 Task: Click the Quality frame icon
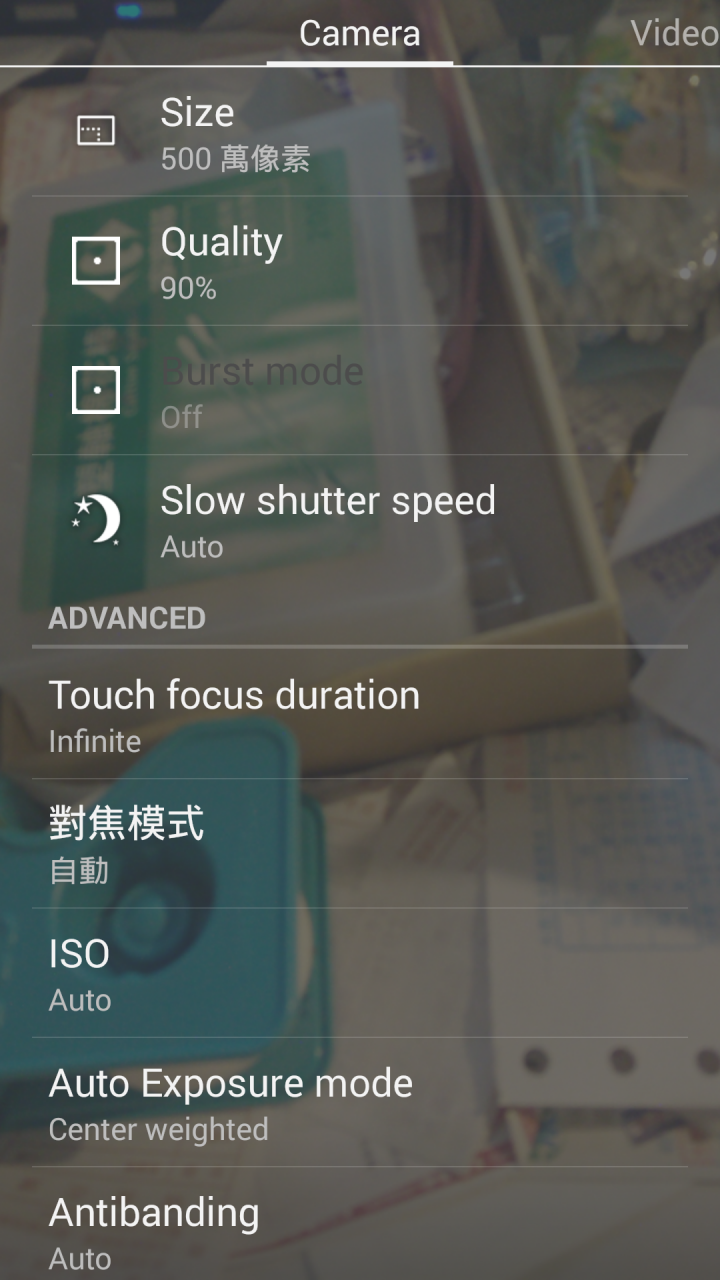click(x=96, y=260)
